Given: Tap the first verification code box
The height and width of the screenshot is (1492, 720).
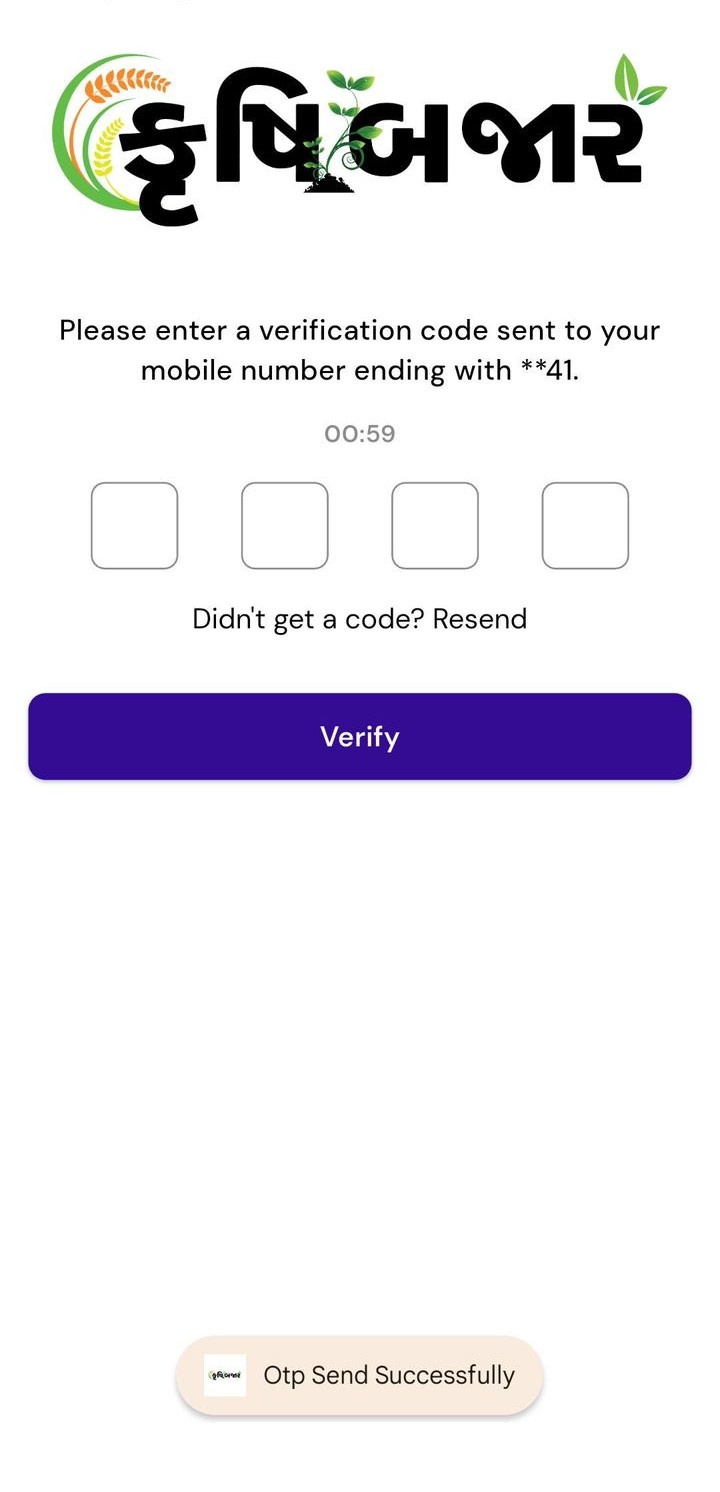Looking at the screenshot, I should coord(134,526).
